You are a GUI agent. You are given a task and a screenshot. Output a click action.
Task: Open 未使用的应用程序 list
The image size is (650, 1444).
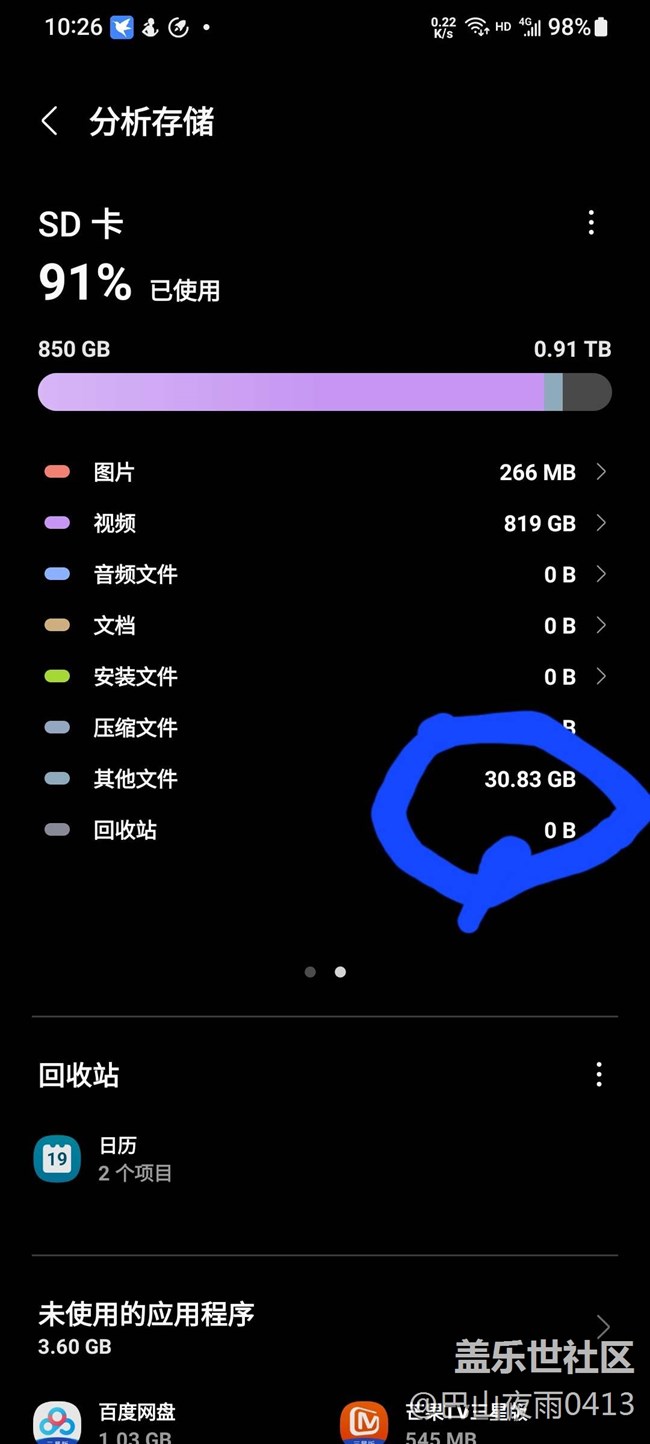tap(325, 1327)
